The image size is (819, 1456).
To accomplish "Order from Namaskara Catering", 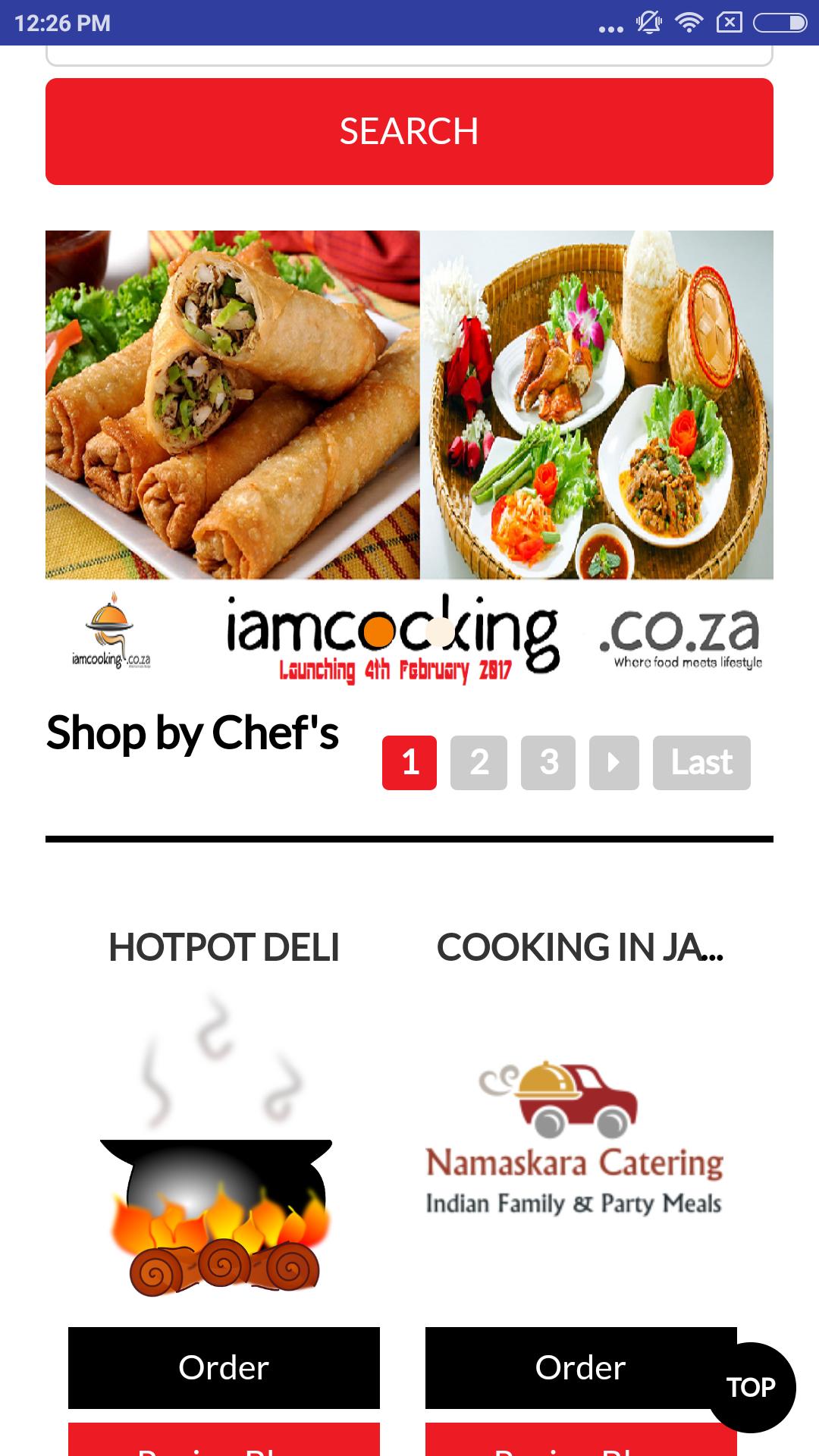I will (581, 1369).
